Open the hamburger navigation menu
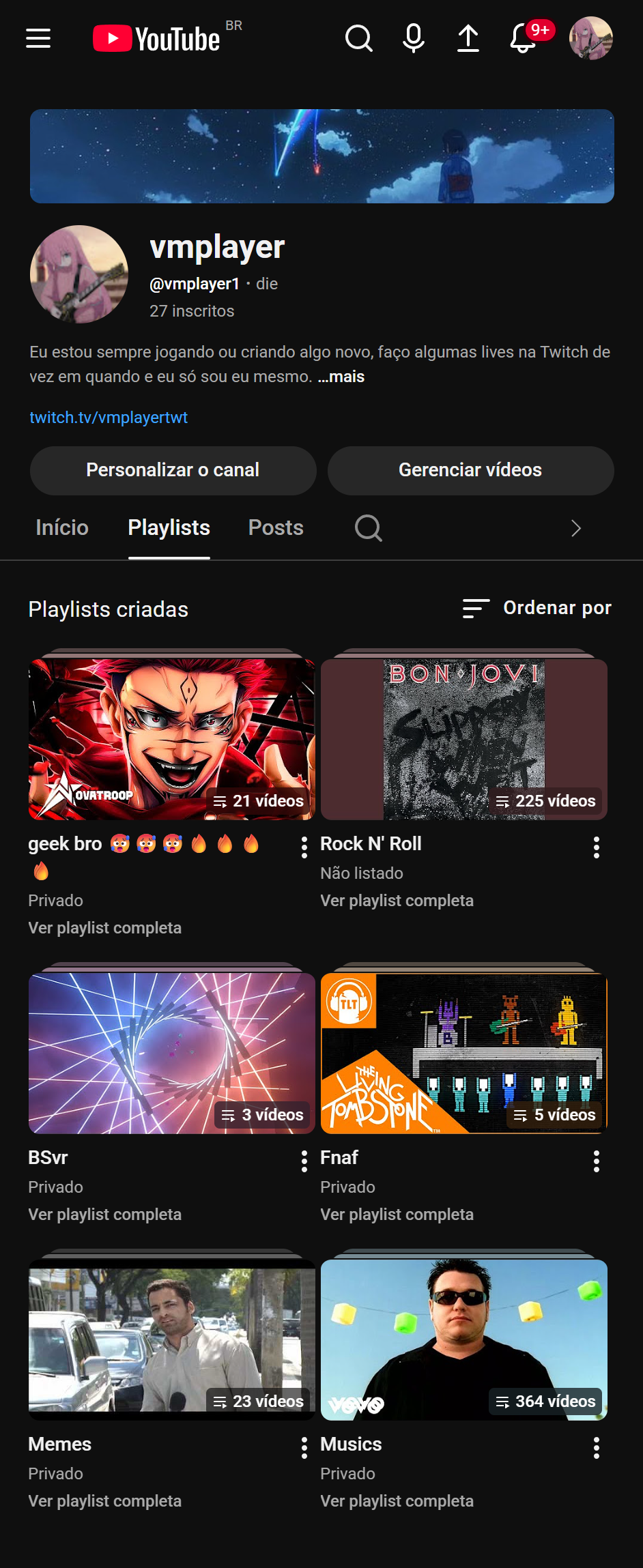The height and width of the screenshot is (1568, 643). coord(38,38)
